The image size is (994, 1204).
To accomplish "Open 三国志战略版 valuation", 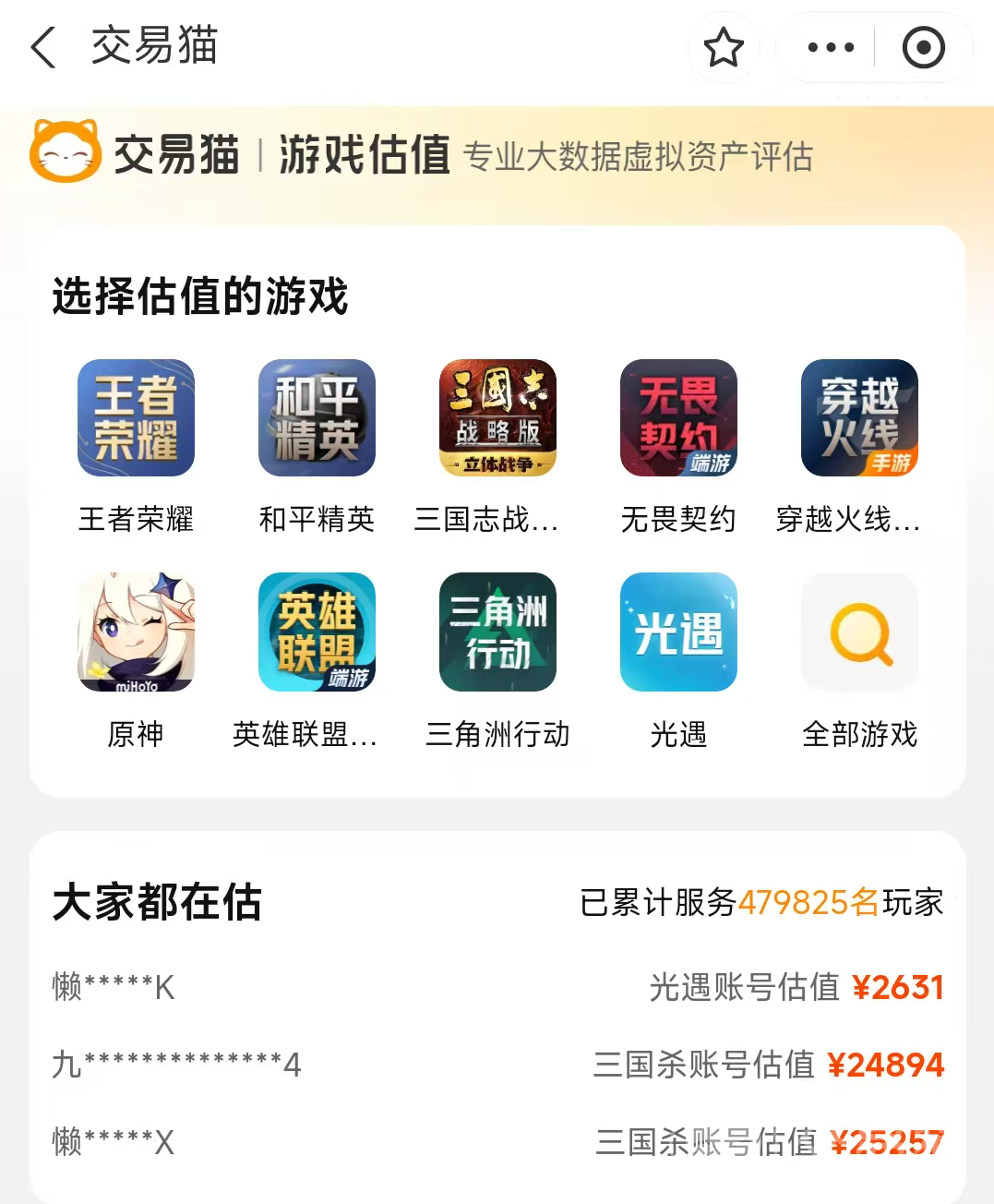I will tap(497, 418).
